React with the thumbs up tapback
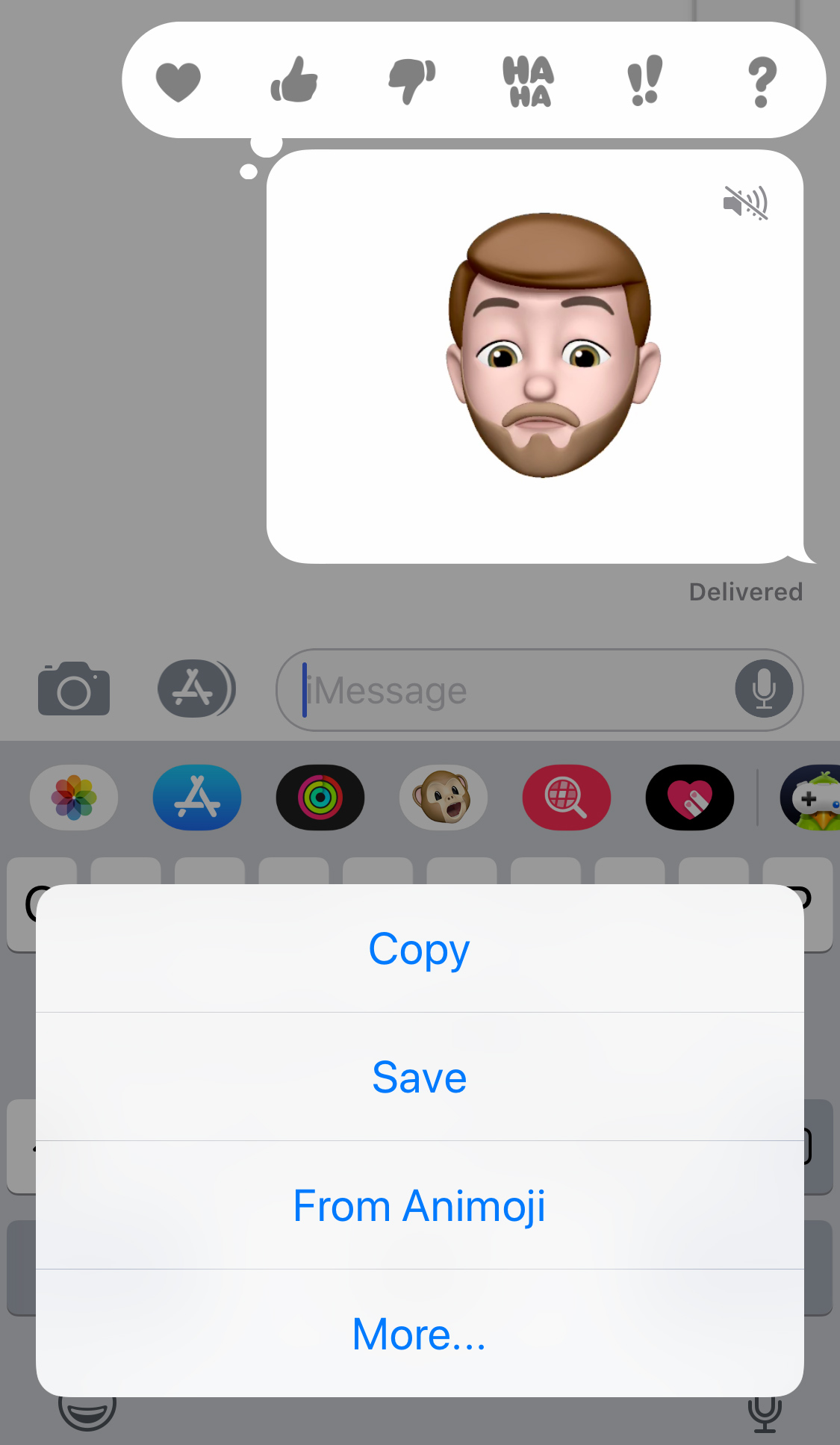The width and height of the screenshot is (840, 1445). coord(294,79)
